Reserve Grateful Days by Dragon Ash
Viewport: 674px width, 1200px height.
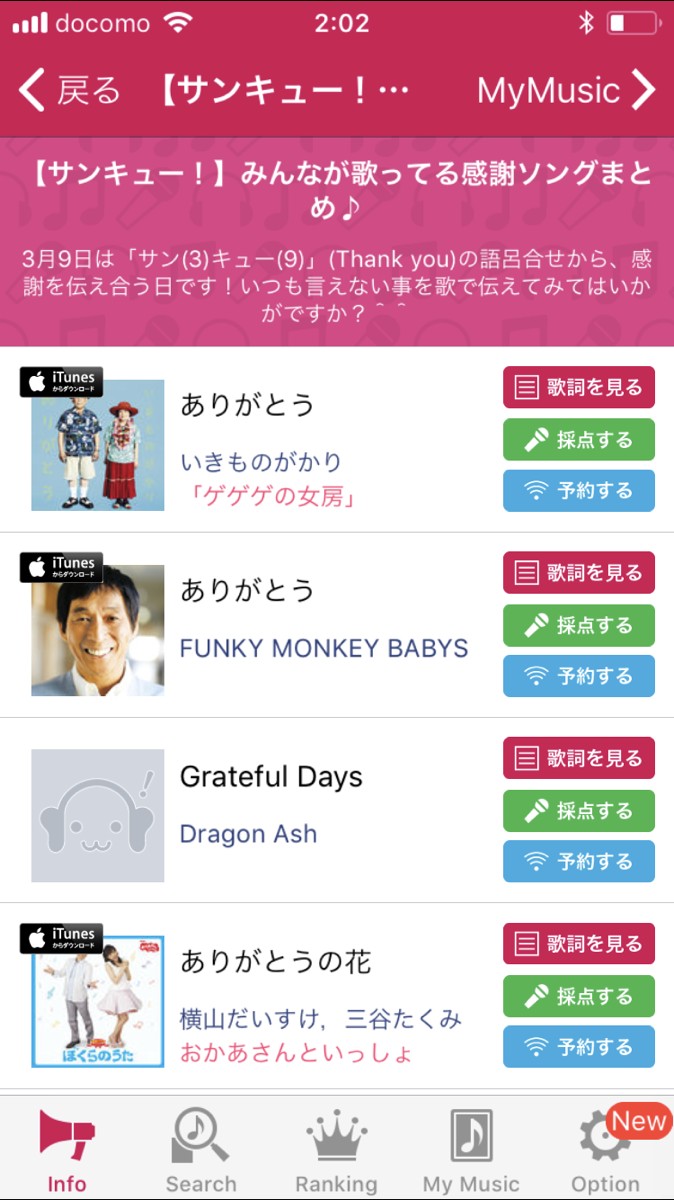point(578,862)
